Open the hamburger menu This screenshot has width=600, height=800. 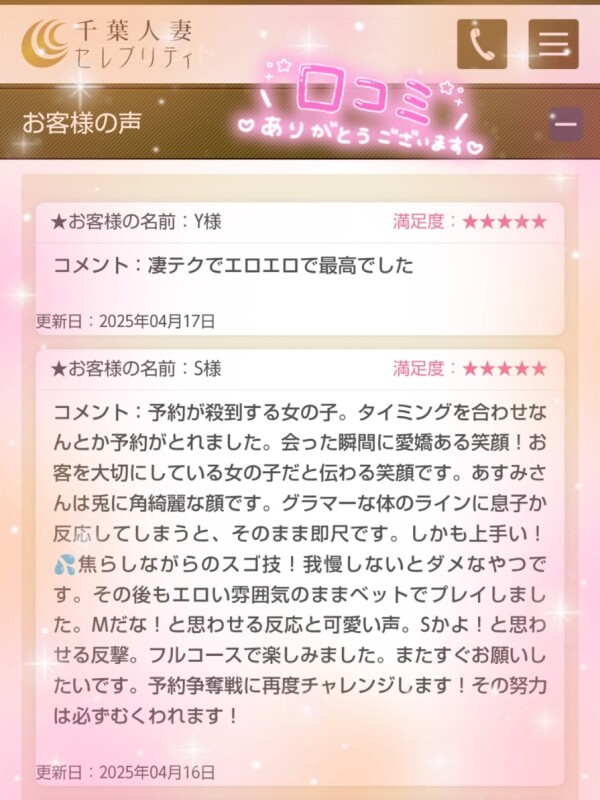tap(554, 44)
